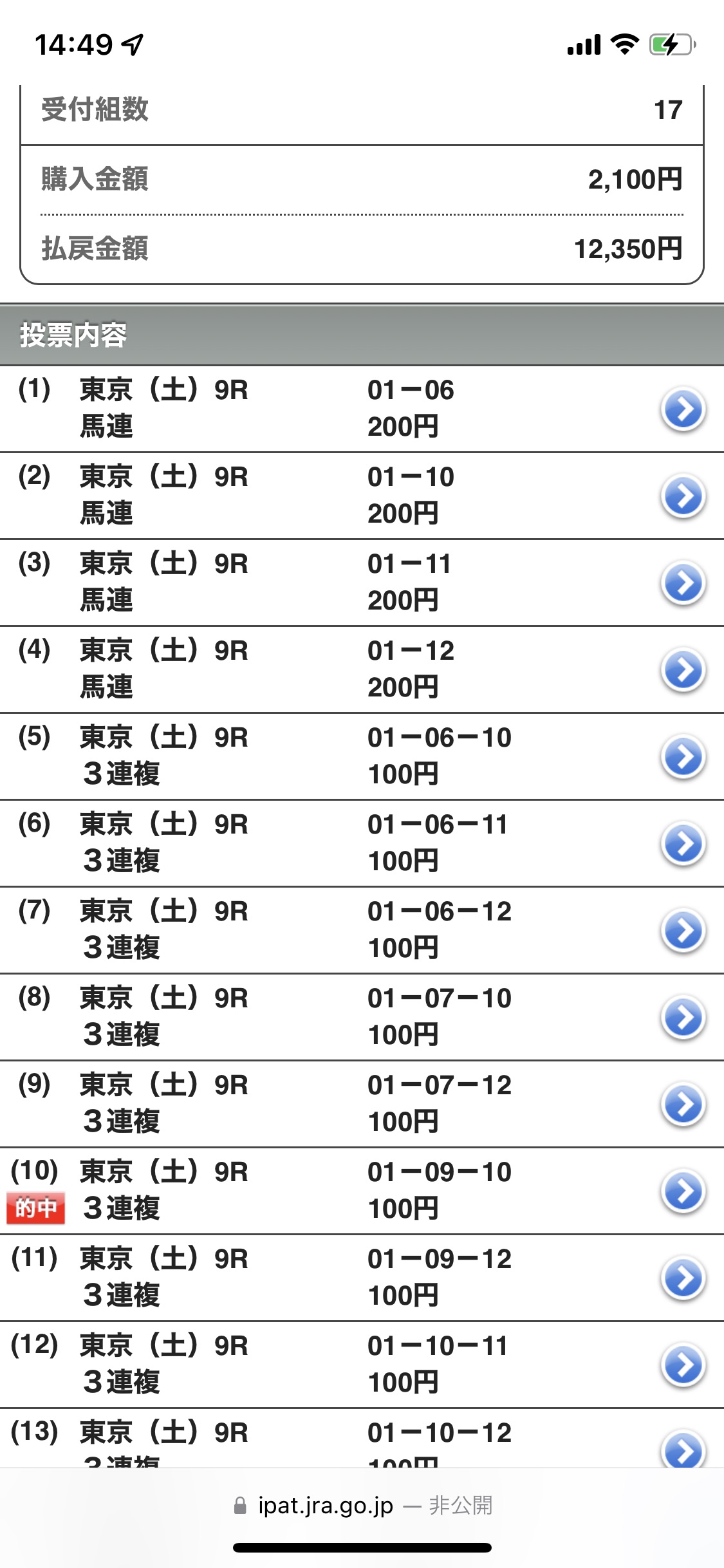Open bet (8) 3連複 01-07-10 details
This screenshot has width=724, height=1568.
[683, 1018]
